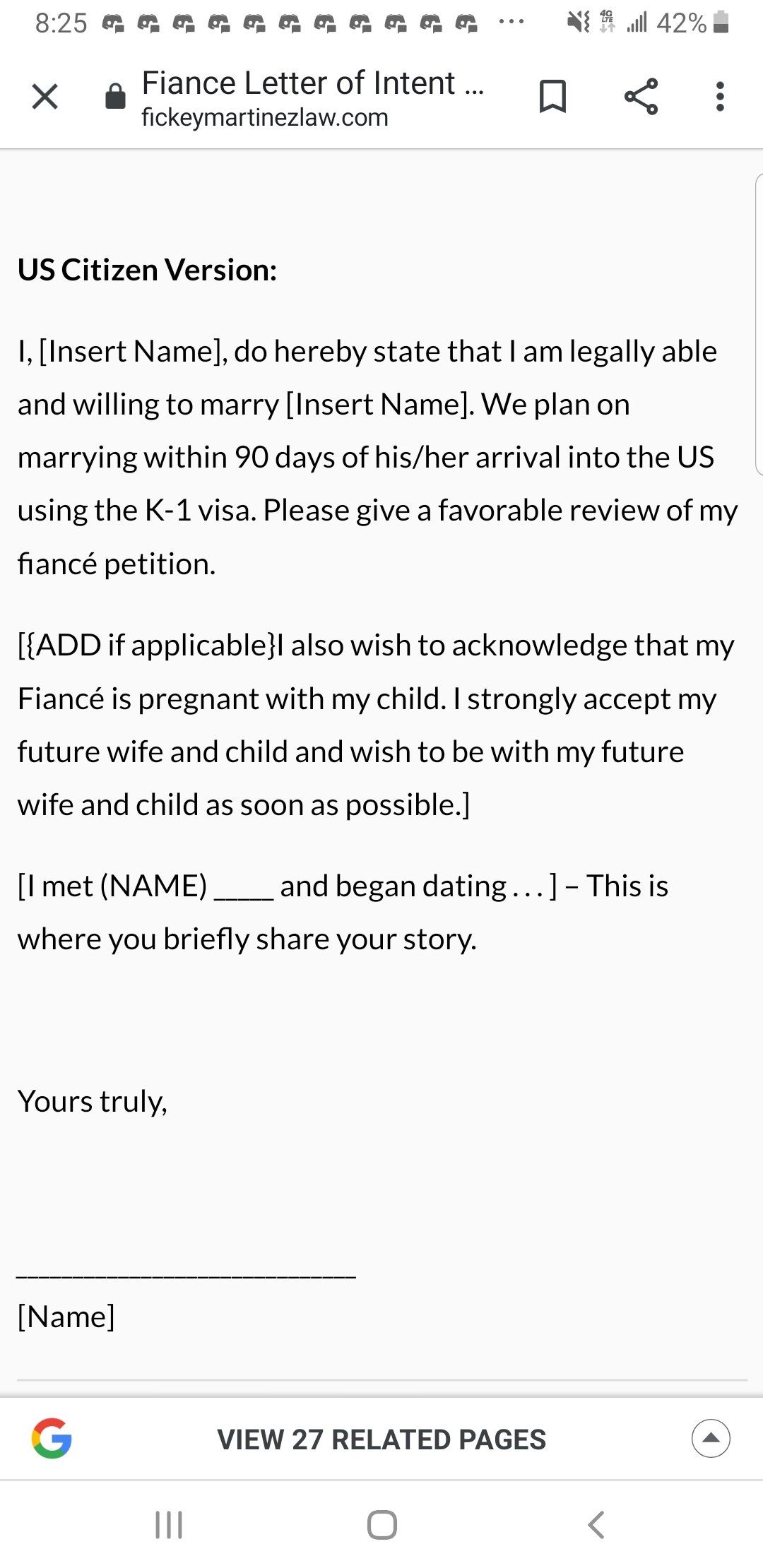Open recent apps

(169, 1525)
